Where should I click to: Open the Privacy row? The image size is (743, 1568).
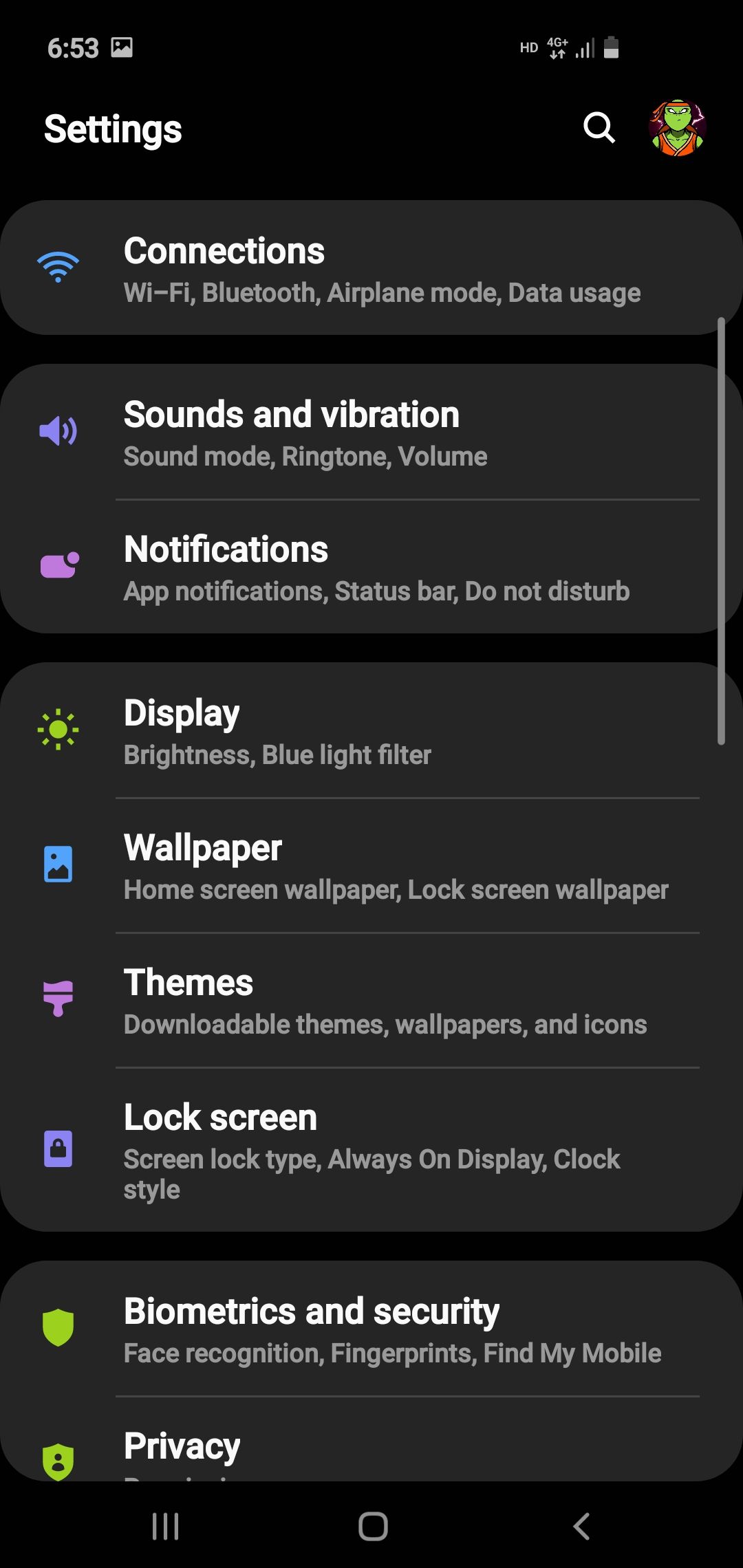pyautogui.click(x=371, y=1450)
